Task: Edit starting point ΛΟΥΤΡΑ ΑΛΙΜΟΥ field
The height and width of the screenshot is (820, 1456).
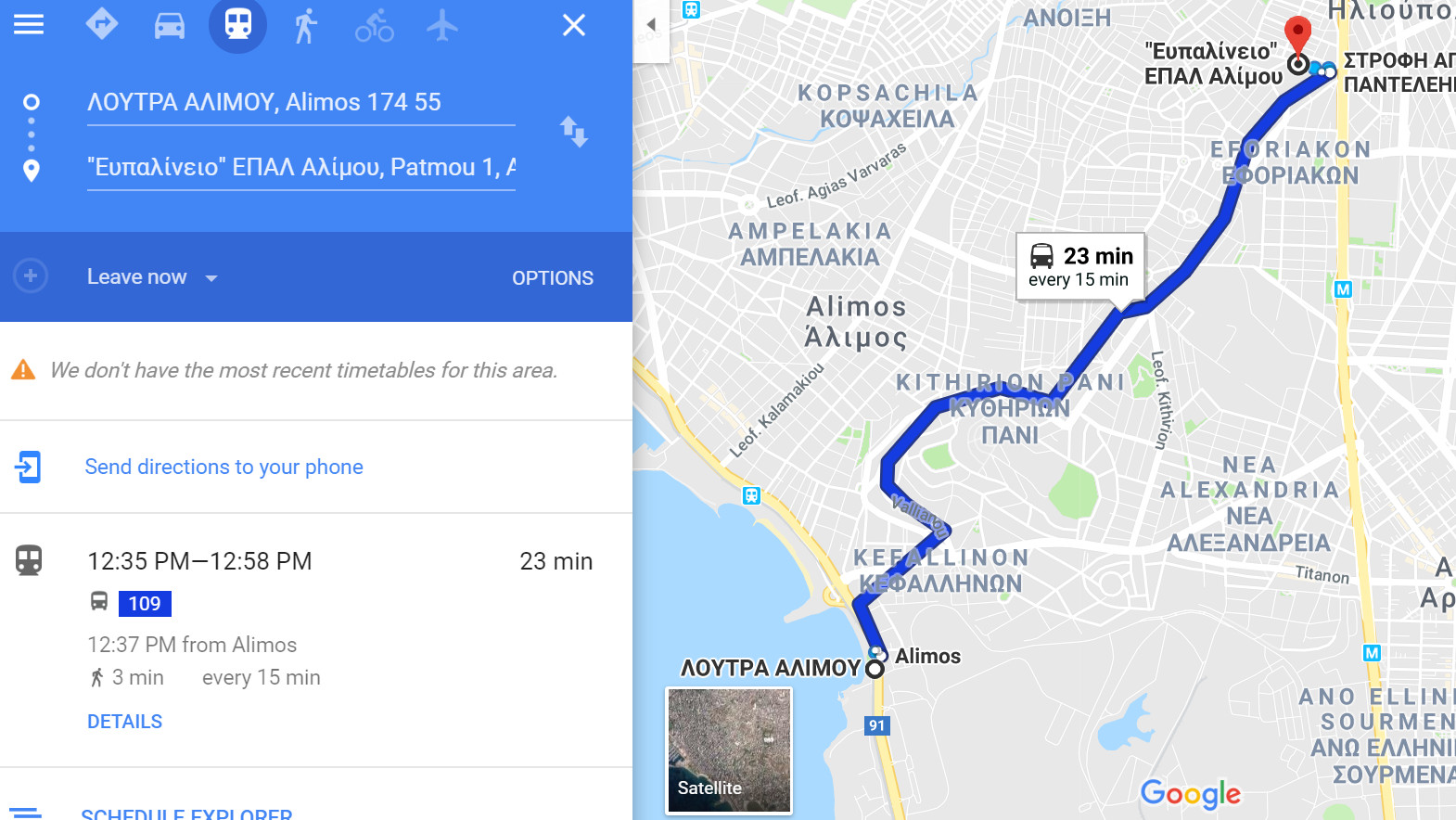Action: pos(300,102)
